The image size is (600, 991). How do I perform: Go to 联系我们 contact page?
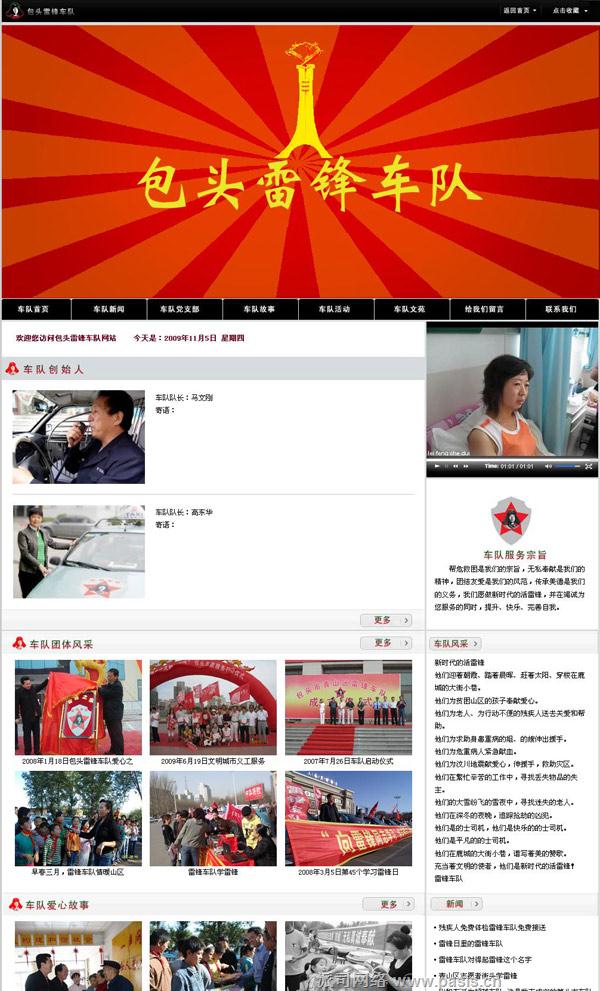point(561,310)
